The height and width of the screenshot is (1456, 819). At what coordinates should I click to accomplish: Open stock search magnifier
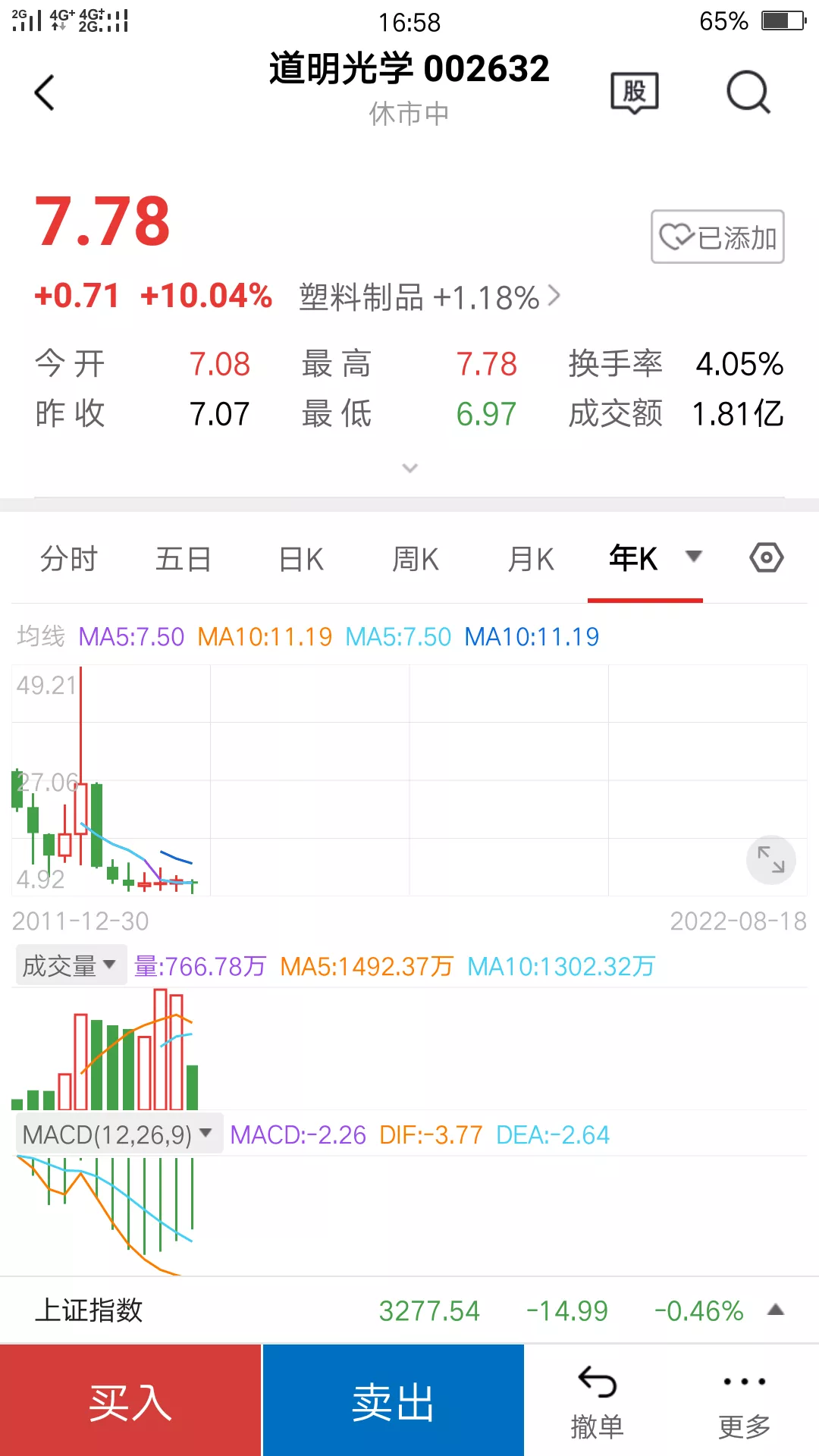[748, 93]
